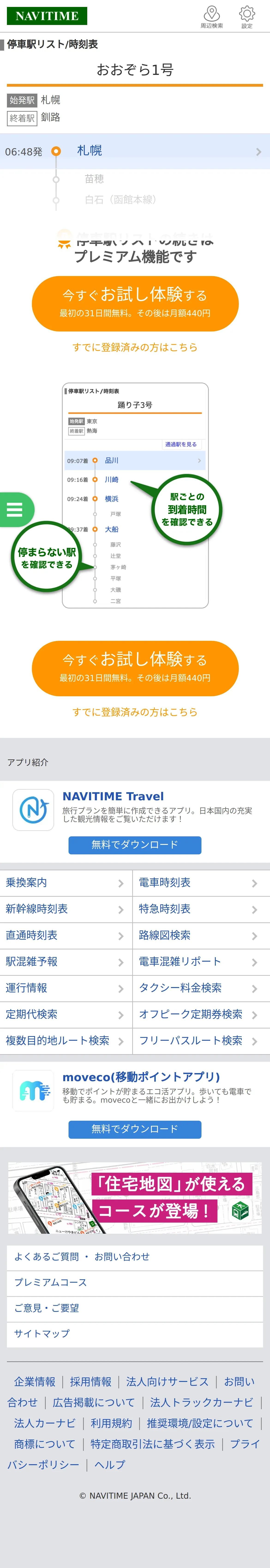Open the 設定 settings gear
270x1568 pixels.
click(246, 16)
